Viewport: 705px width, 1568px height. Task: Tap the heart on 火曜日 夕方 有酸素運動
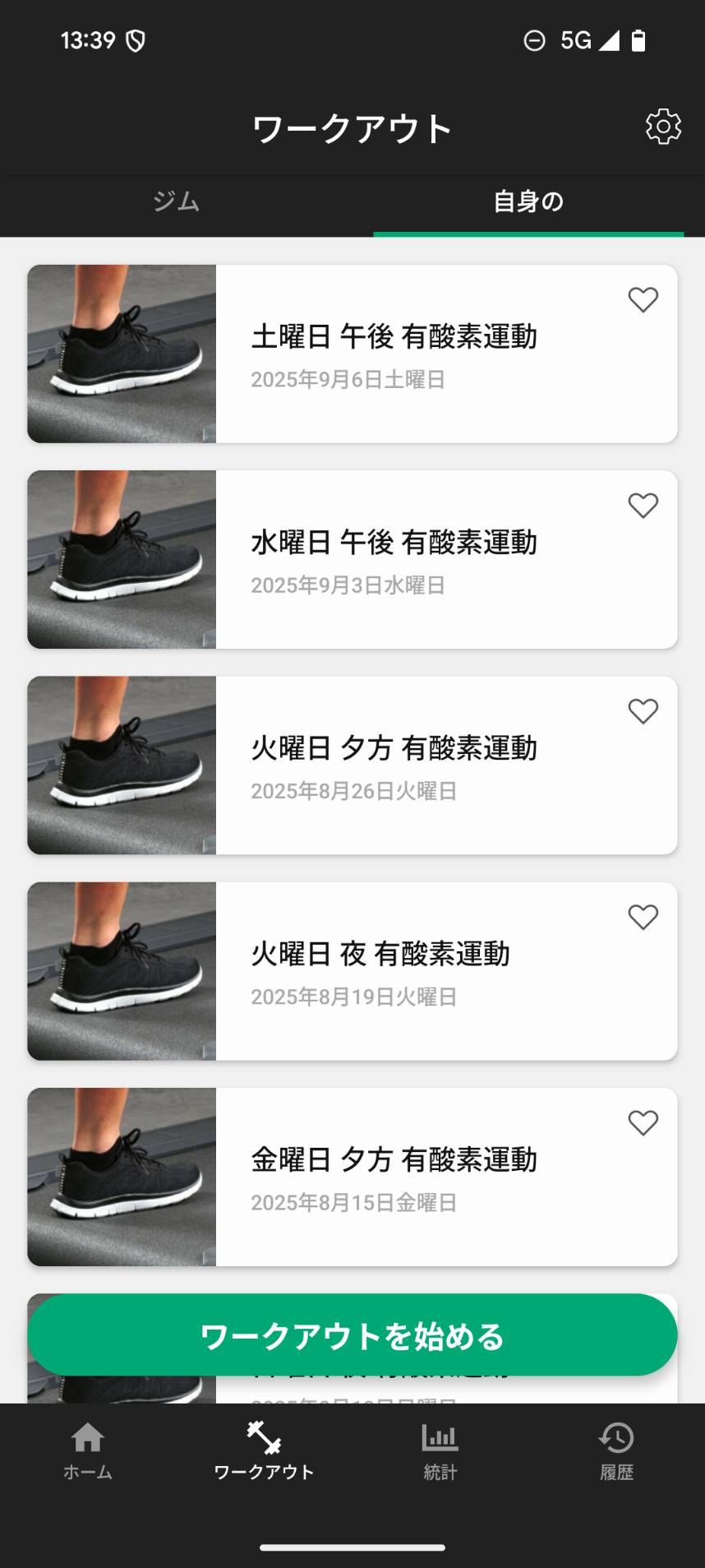(x=643, y=710)
